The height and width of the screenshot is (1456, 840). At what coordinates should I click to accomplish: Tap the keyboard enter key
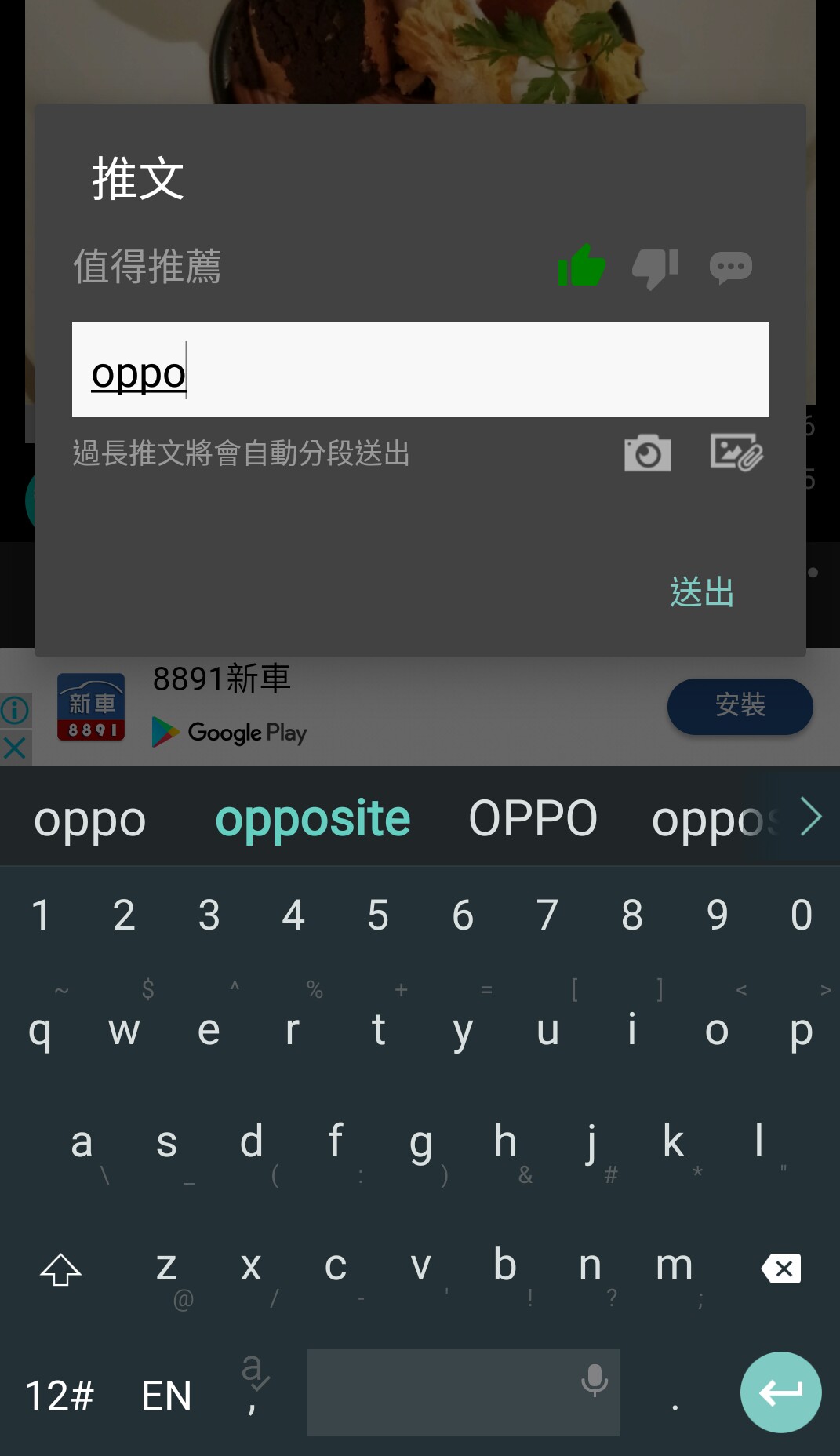click(x=780, y=1392)
